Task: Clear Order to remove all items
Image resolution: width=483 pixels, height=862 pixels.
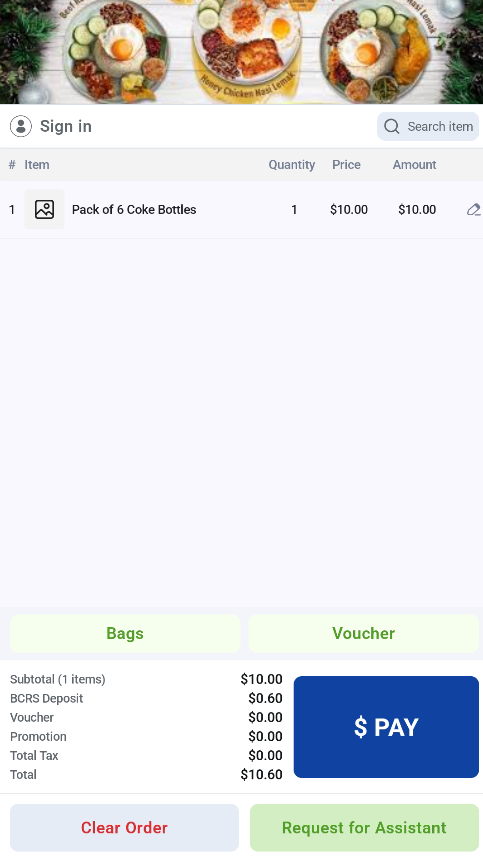Action: coord(124,827)
